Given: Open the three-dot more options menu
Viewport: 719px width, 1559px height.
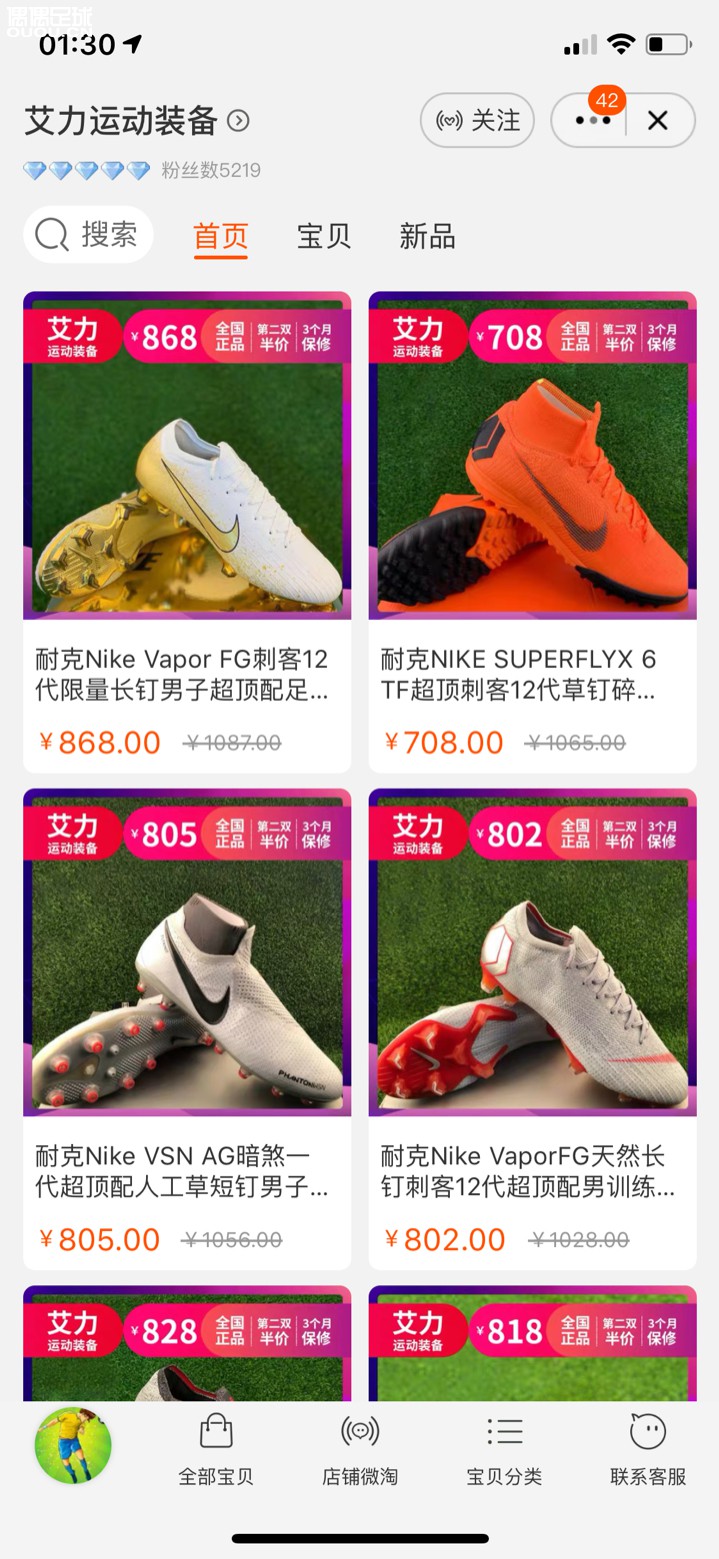Looking at the screenshot, I should pyautogui.click(x=592, y=121).
